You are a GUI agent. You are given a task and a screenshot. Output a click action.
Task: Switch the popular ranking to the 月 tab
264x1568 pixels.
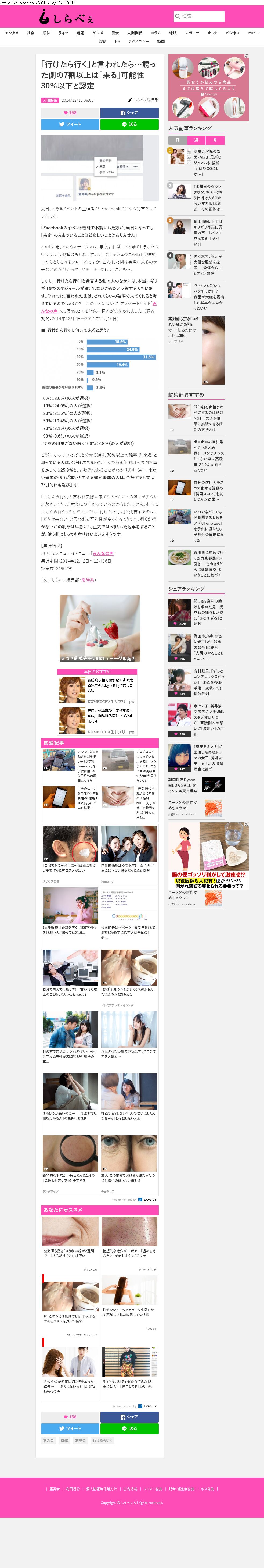click(x=215, y=140)
